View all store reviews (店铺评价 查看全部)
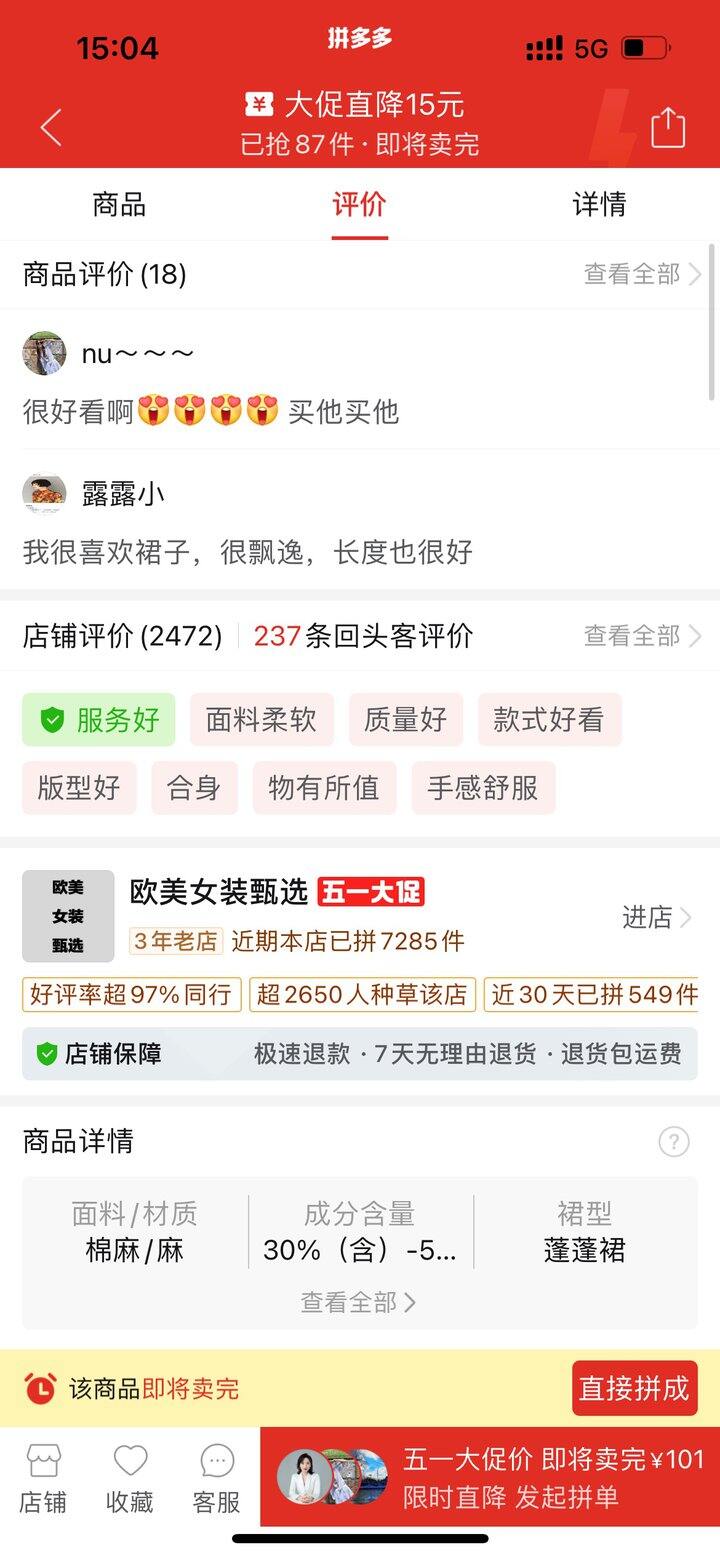The width and height of the screenshot is (720, 1558). coord(642,636)
